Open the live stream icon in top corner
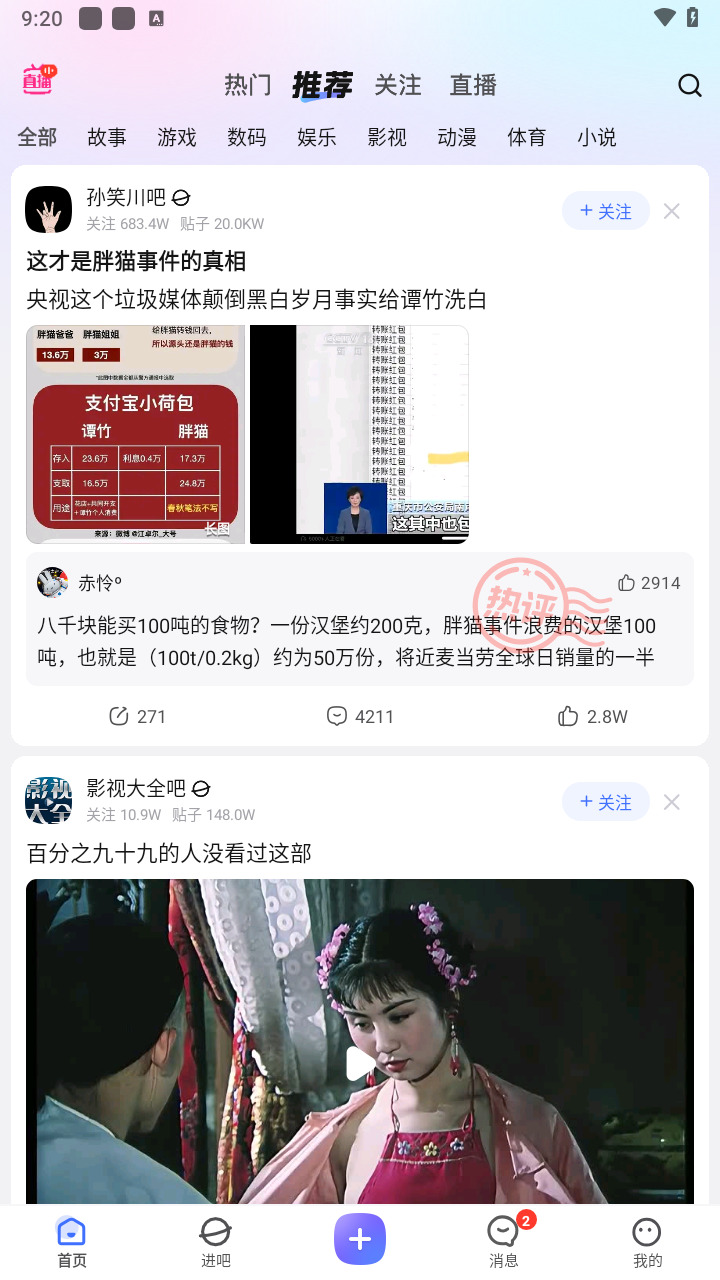The height and width of the screenshot is (1280, 720). point(39,80)
